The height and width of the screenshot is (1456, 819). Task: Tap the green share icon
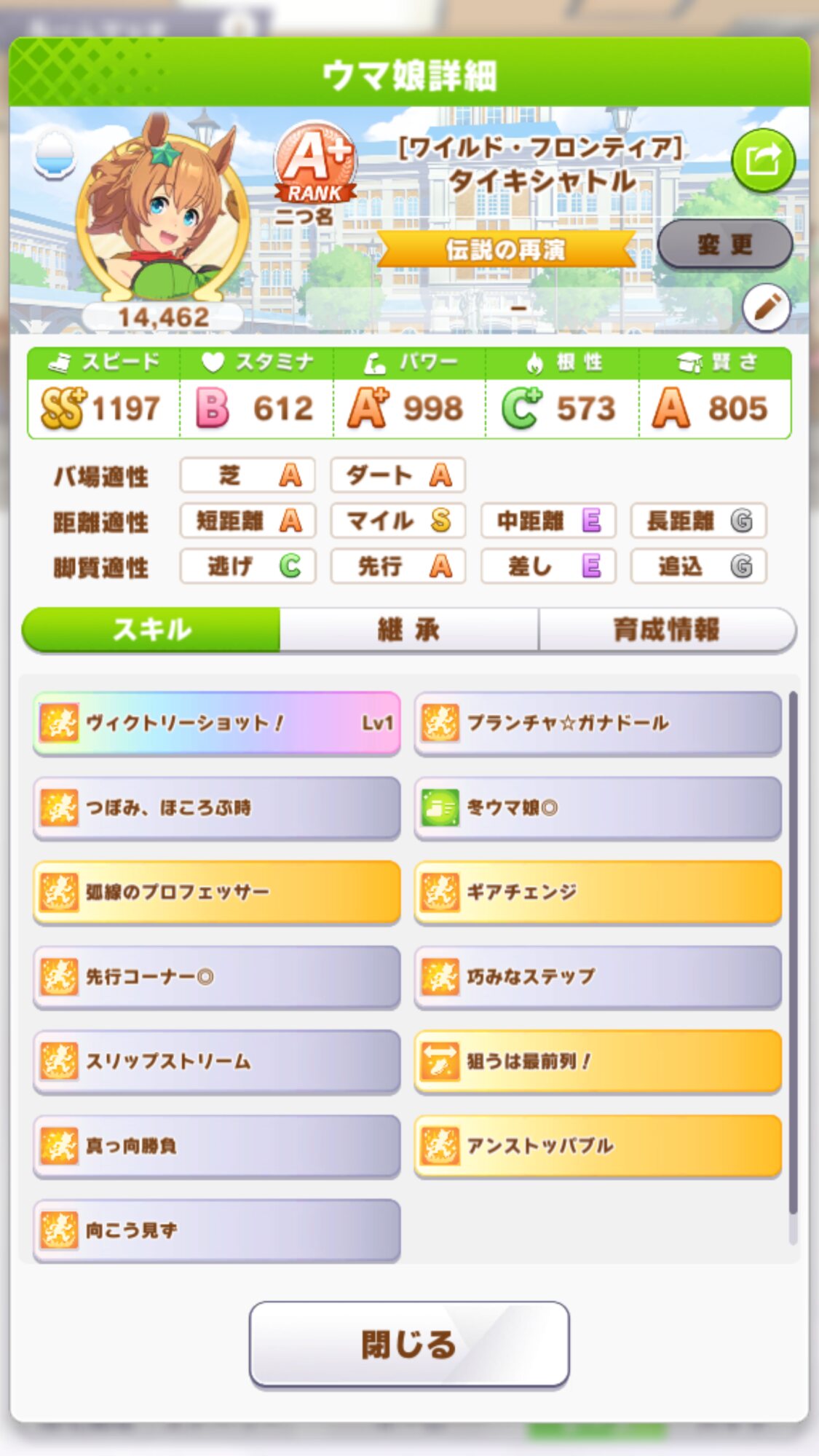(x=763, y=161)
